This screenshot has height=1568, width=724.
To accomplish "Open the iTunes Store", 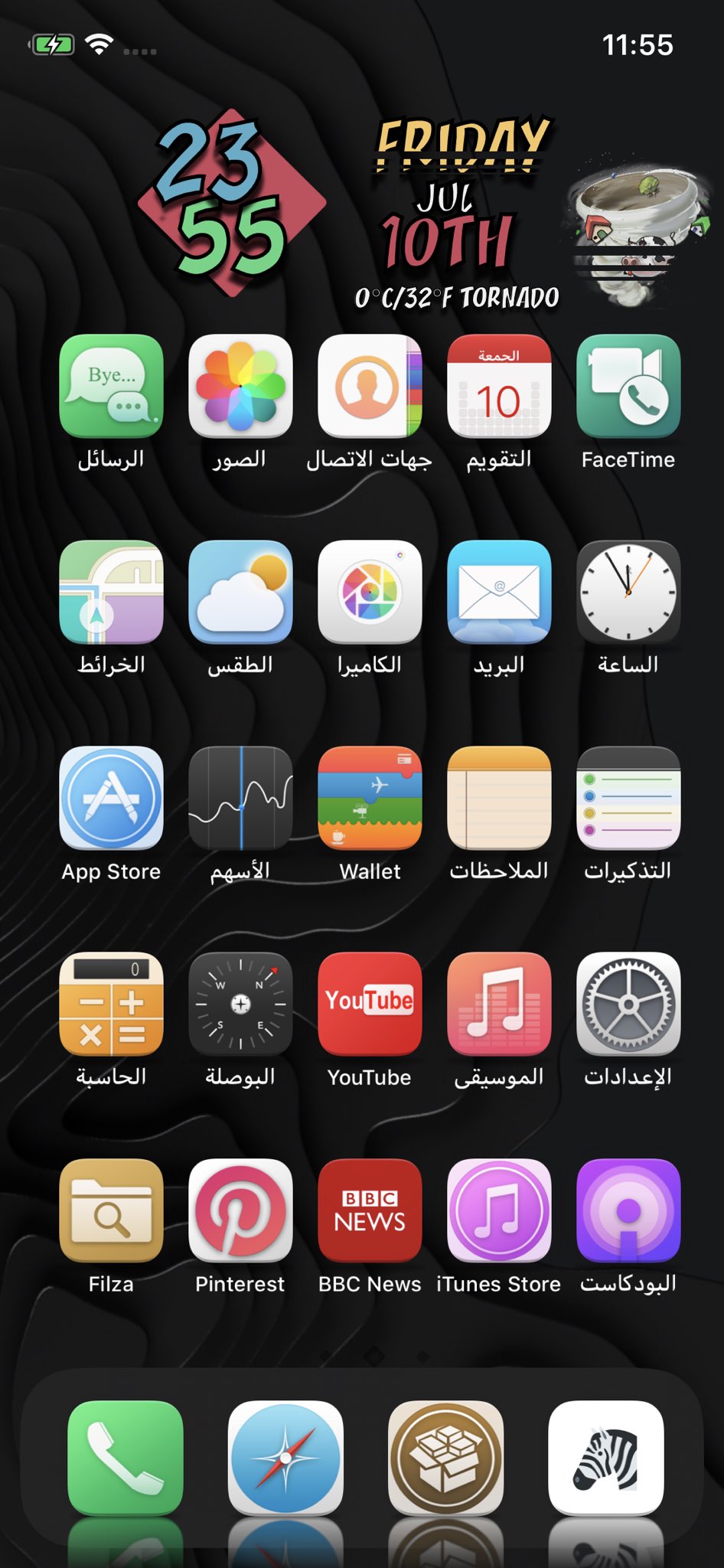I will [x=499, y=1210].
